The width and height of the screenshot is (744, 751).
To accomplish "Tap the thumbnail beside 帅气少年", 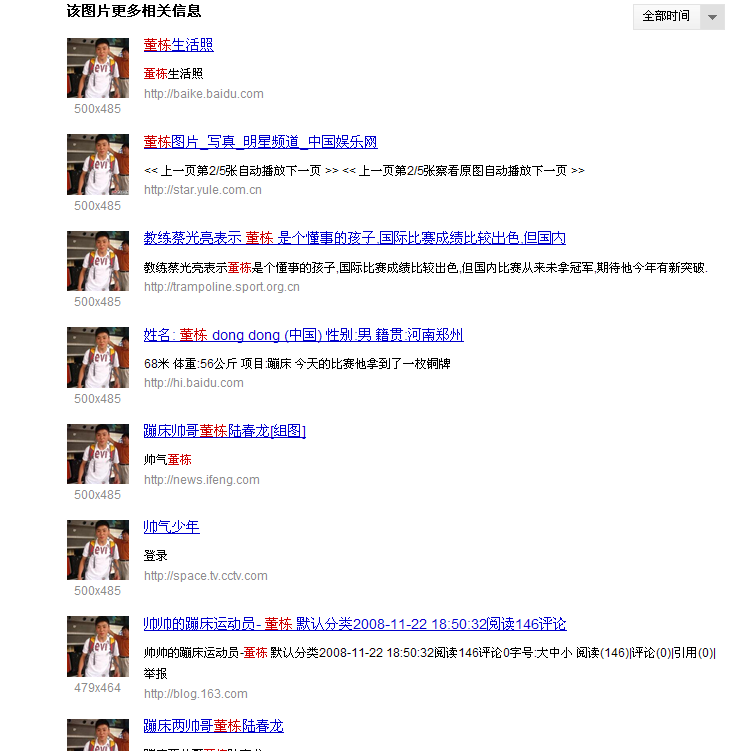I will [97, 550].
